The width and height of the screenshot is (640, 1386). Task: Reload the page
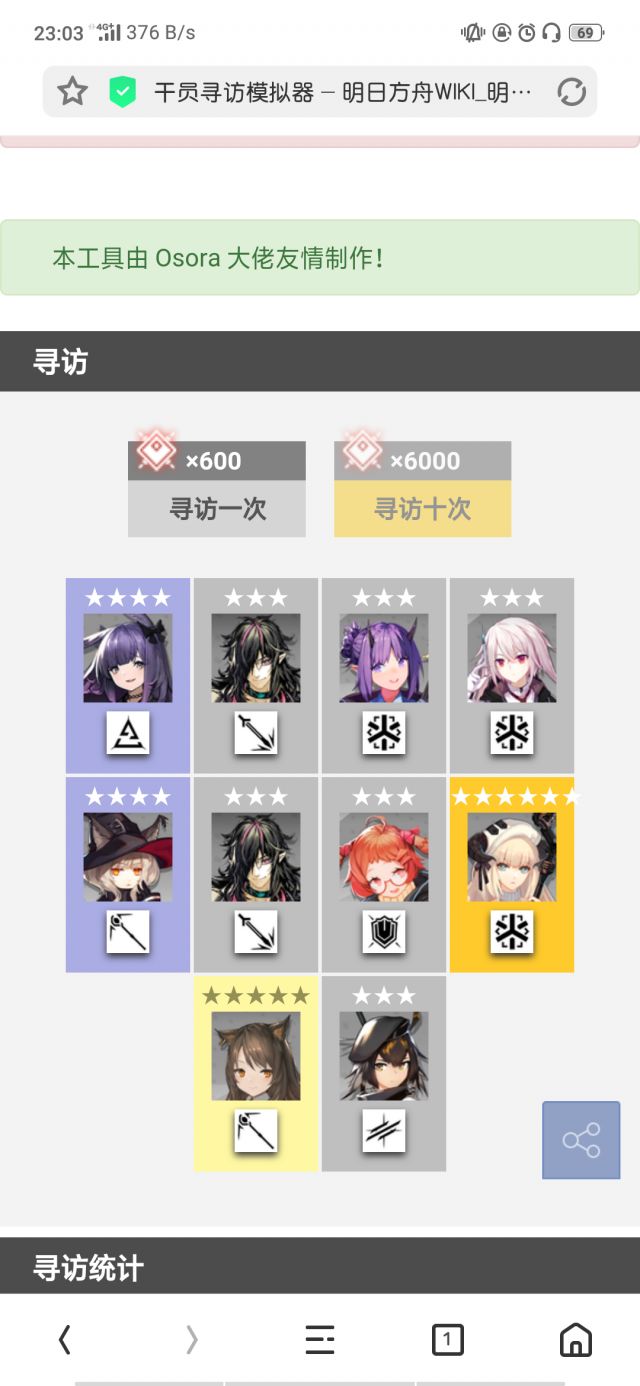(x=571, y=93)
